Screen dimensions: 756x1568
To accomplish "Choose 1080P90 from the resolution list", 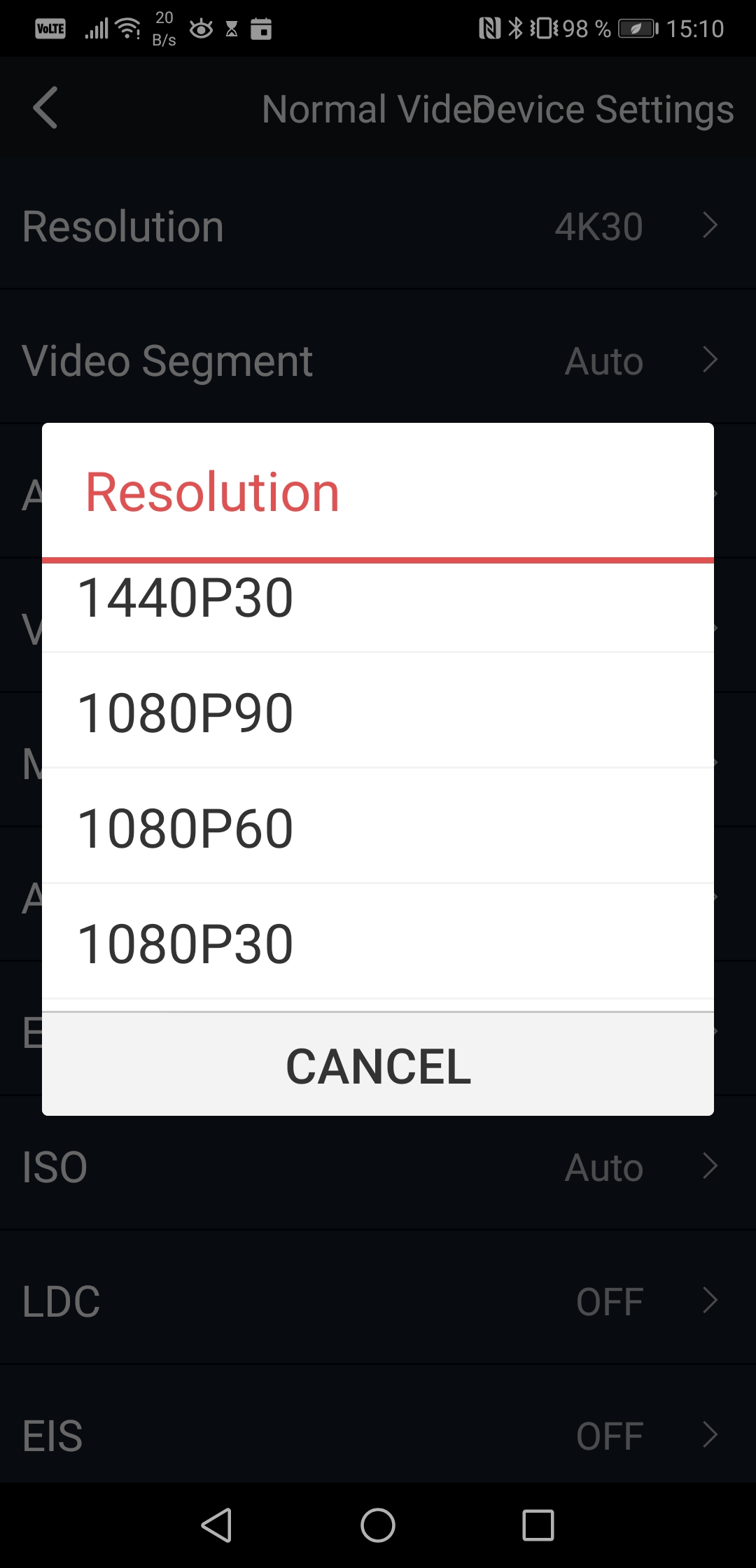I will [x=378, y=710].
